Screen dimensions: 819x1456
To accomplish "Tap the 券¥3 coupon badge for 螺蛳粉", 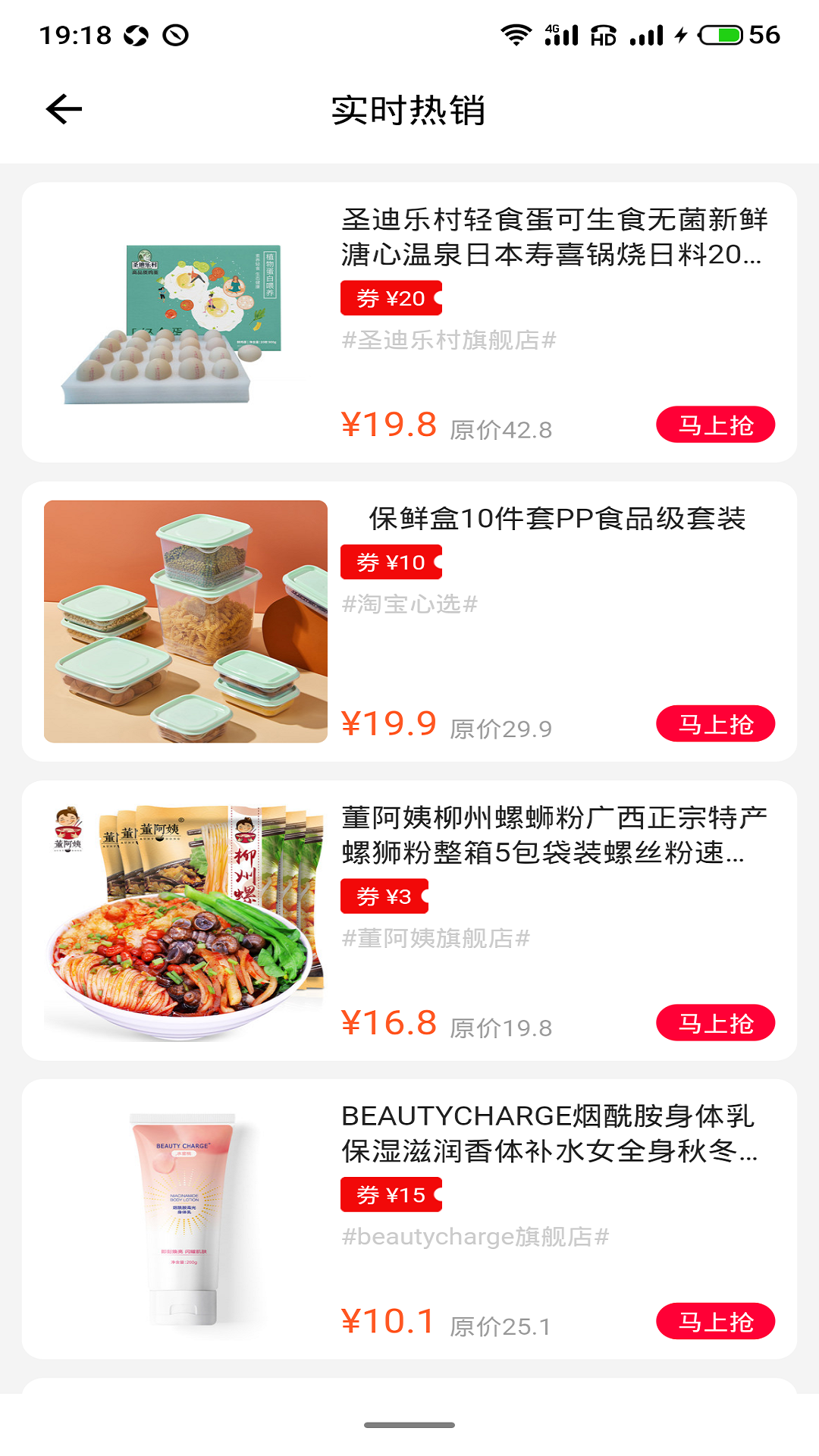I will point(385,896).
